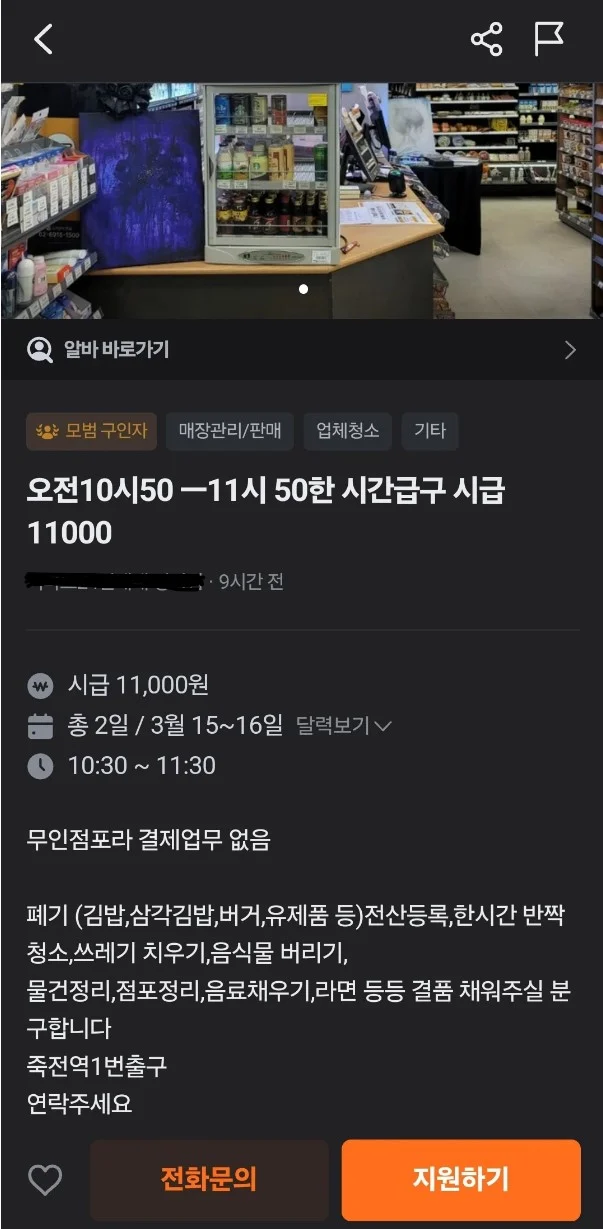The height and width of the screenshot is (1229, 603).
Task: Open the 알바 바로가기 row
Action: point(301,350)
